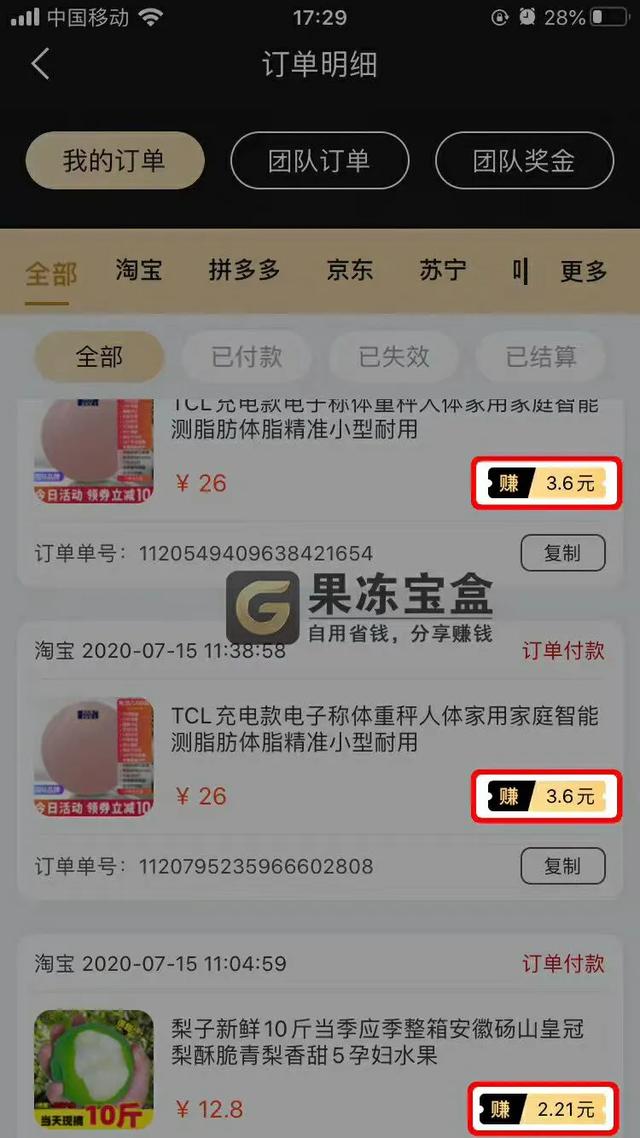Filter orders by 已结算

[x=541, y=357]
